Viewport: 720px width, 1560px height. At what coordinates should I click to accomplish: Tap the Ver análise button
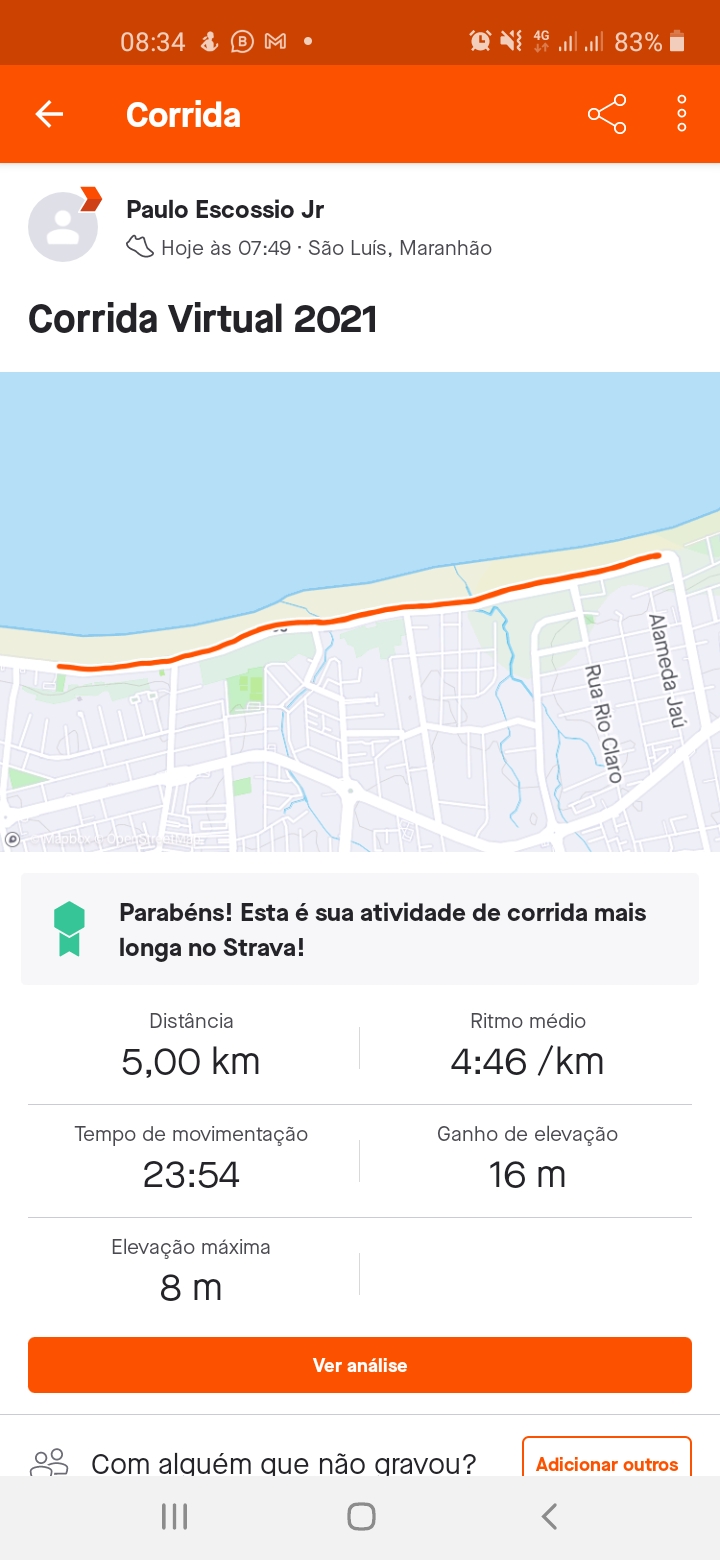(360, 1365)
